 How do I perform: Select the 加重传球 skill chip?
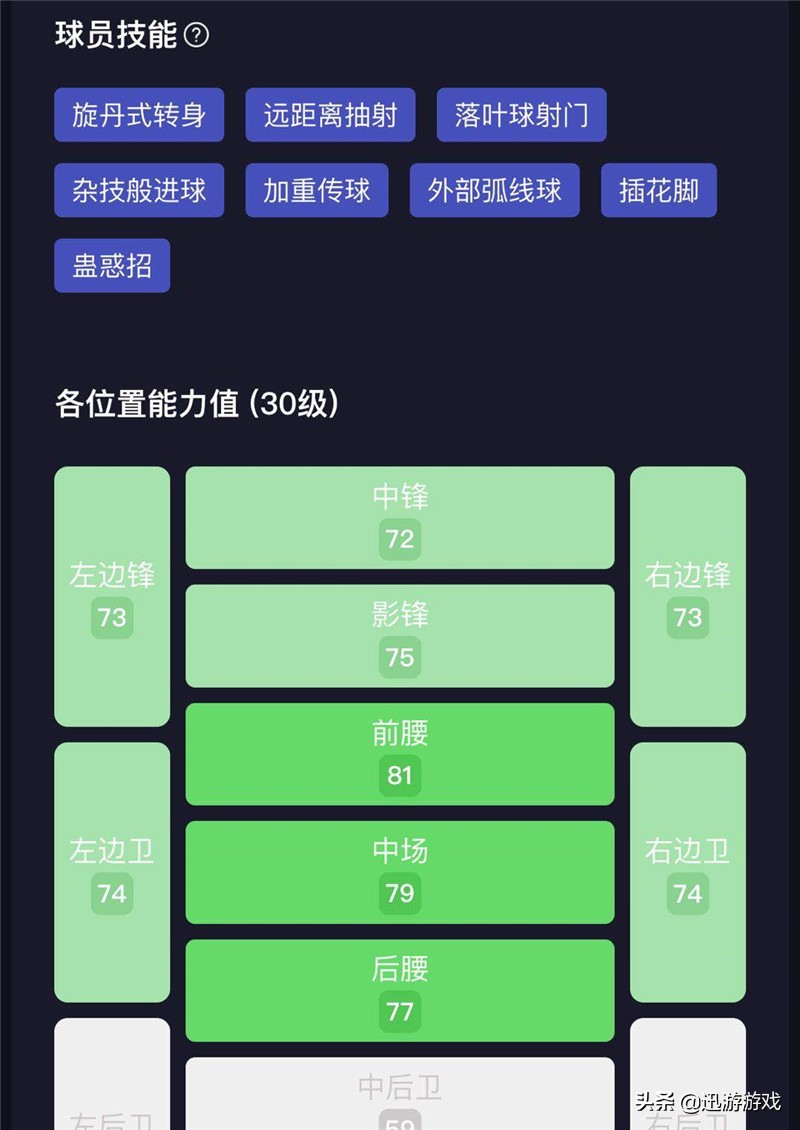[317, 190]
